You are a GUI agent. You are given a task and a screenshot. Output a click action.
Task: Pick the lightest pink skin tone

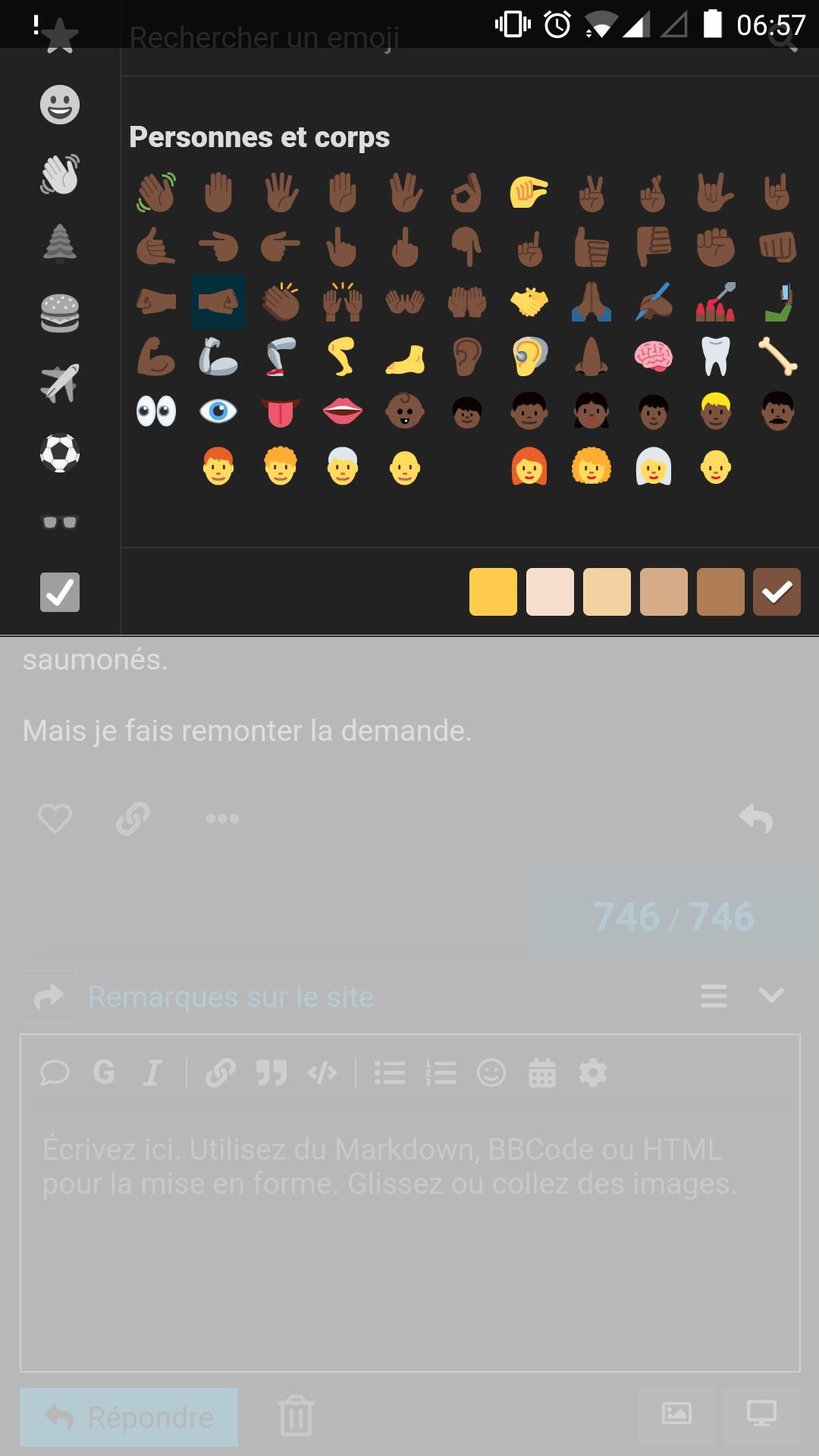pos(550,591)
